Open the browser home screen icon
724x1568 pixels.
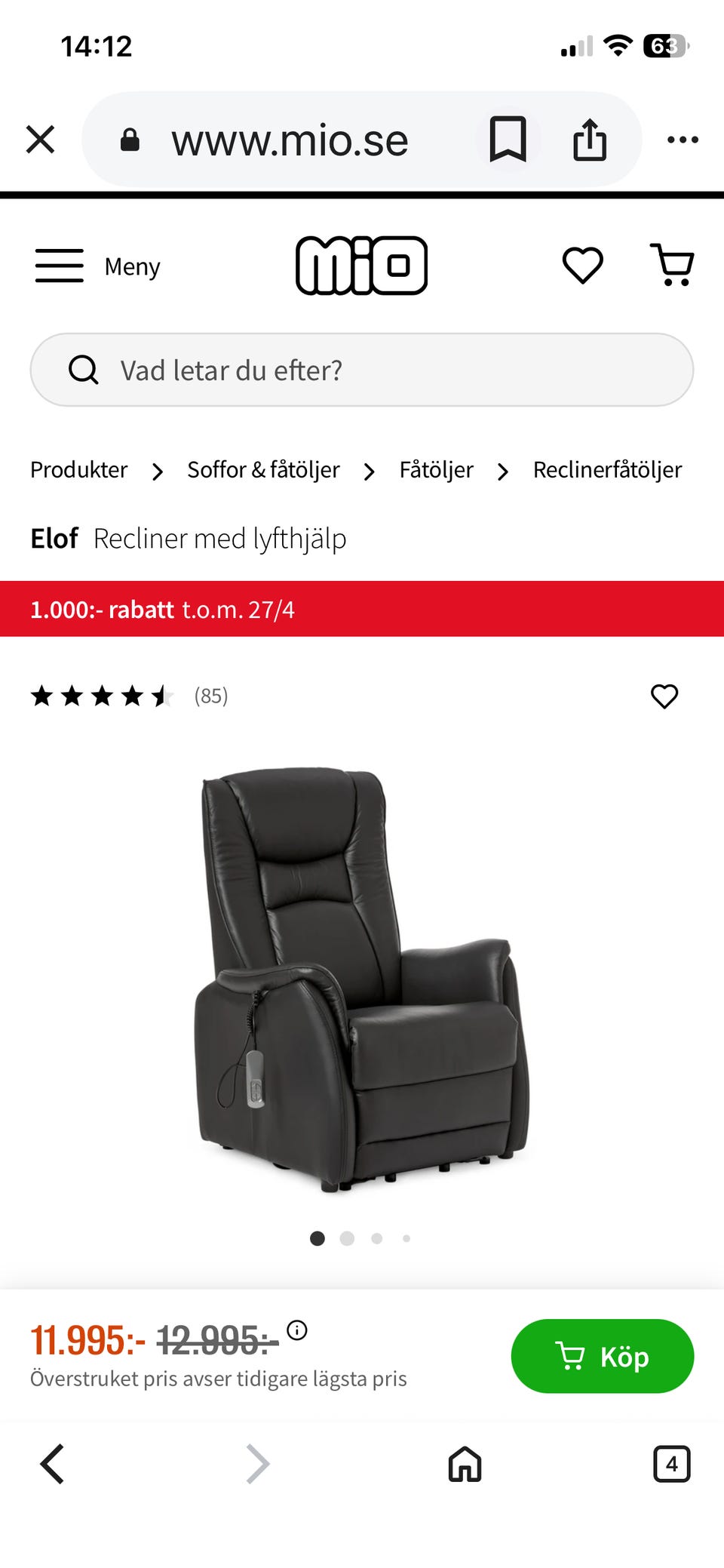[x=462, y=1464]
